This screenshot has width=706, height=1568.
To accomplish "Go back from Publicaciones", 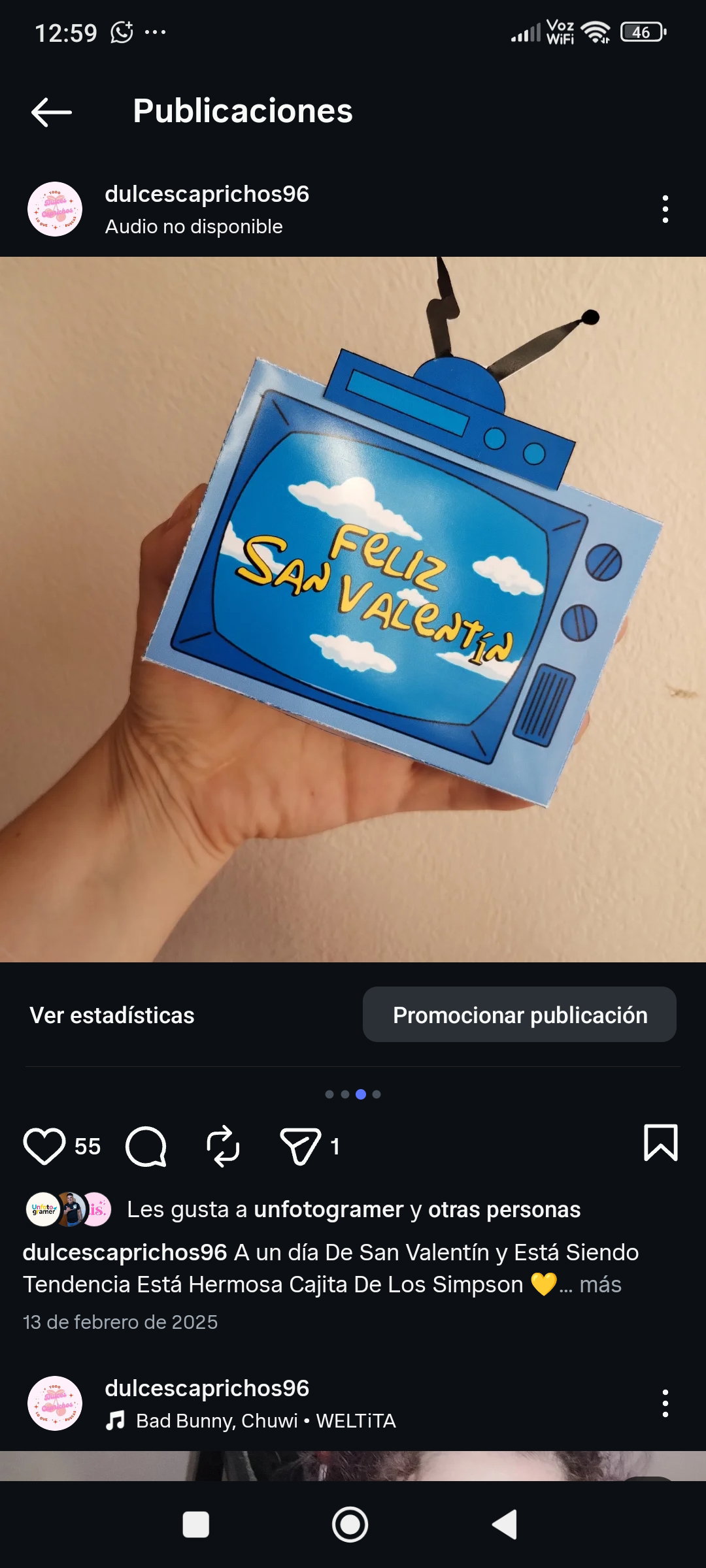I will click(x=51, y=112).
